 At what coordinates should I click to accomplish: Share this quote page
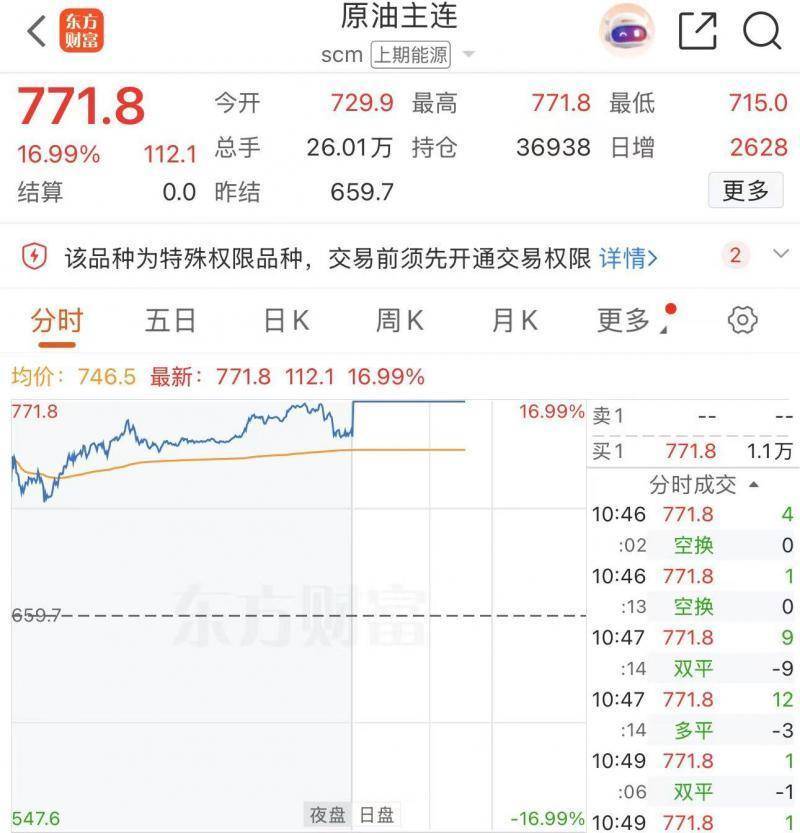697,31
